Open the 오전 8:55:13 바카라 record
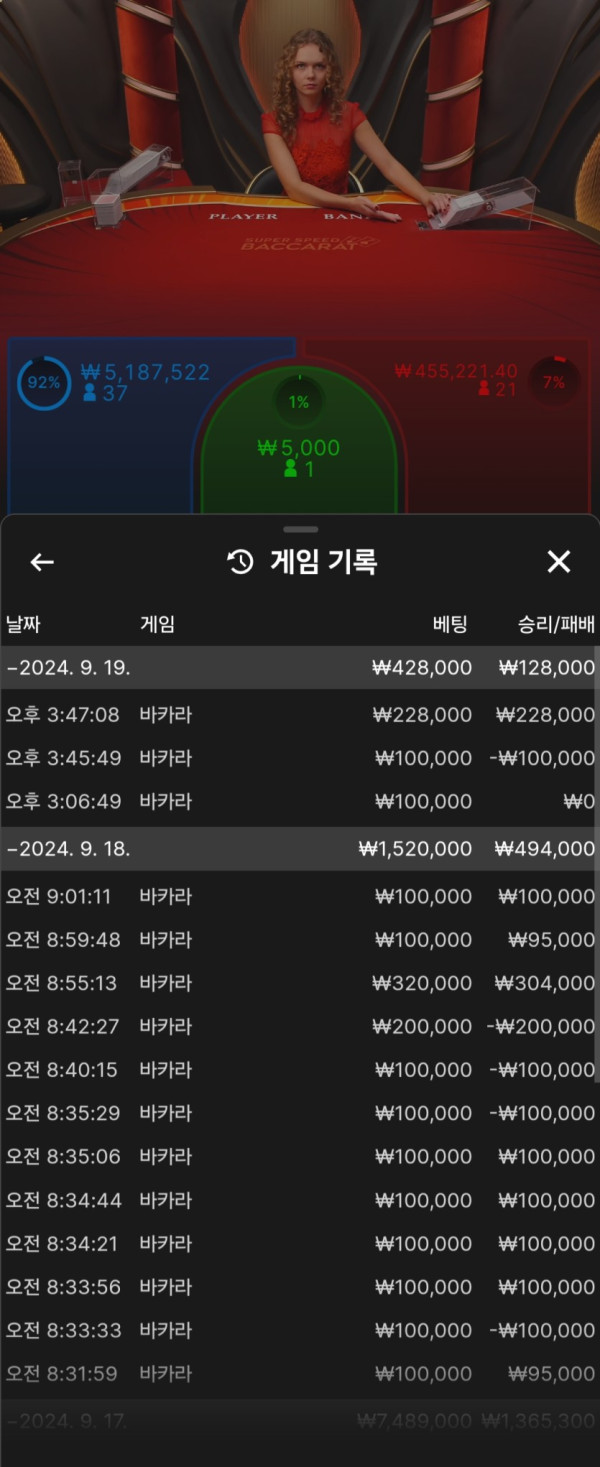 300,983
